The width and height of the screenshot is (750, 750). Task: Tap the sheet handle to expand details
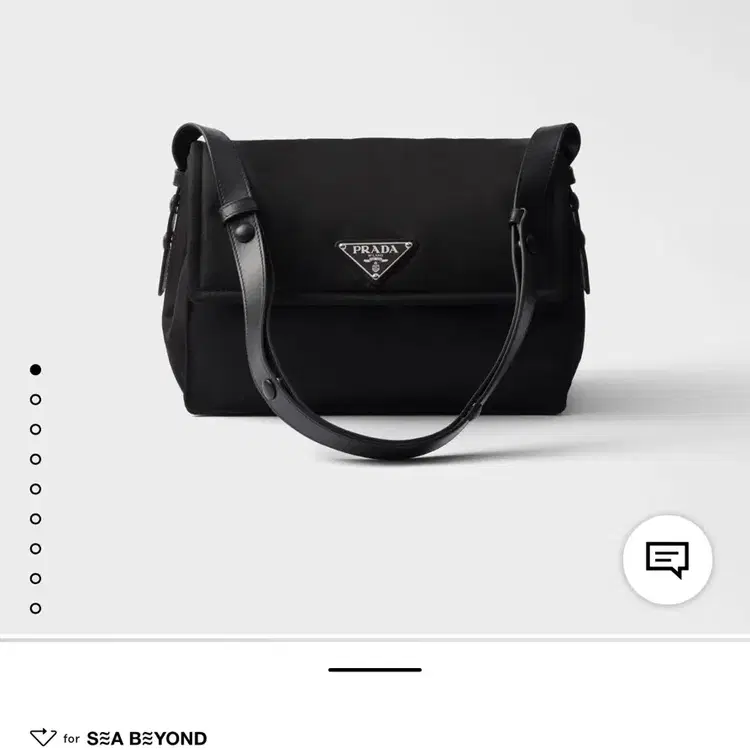[375, 669]
